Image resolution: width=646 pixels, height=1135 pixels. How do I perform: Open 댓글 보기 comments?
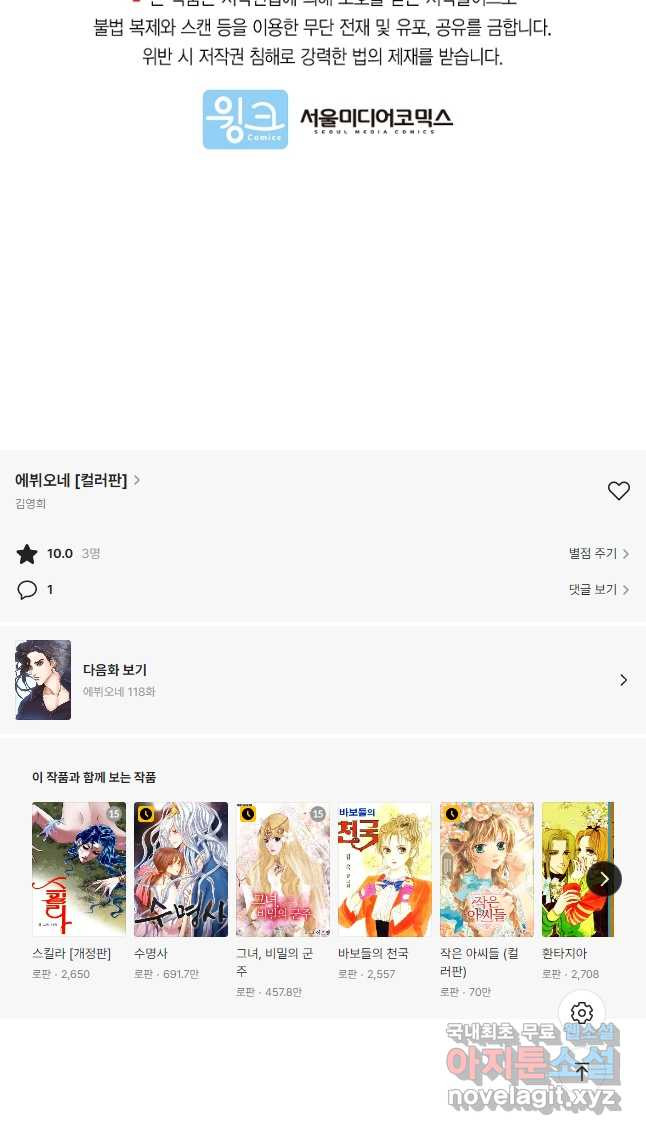coord(598,590)
